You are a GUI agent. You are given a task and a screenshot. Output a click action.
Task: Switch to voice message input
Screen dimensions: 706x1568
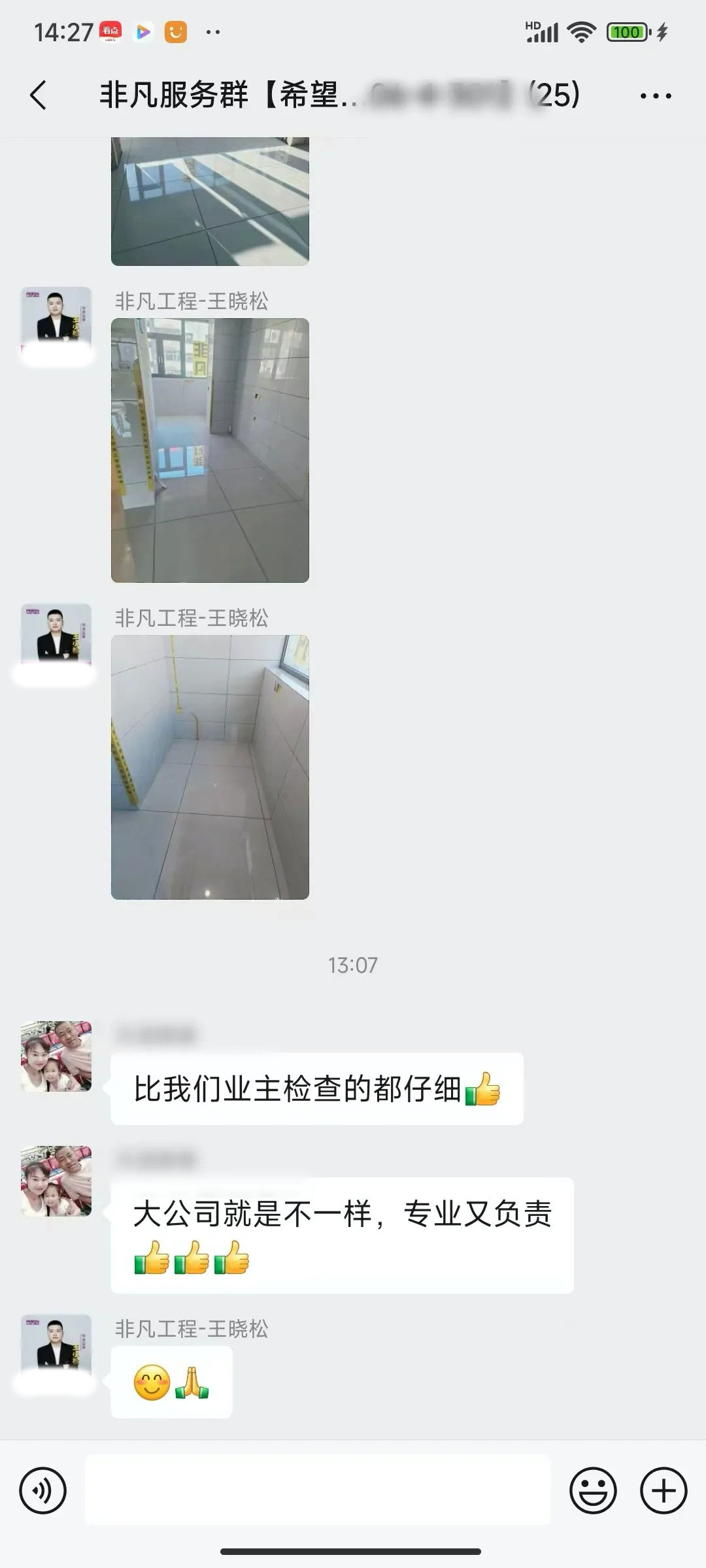[x=43, y=1491]
